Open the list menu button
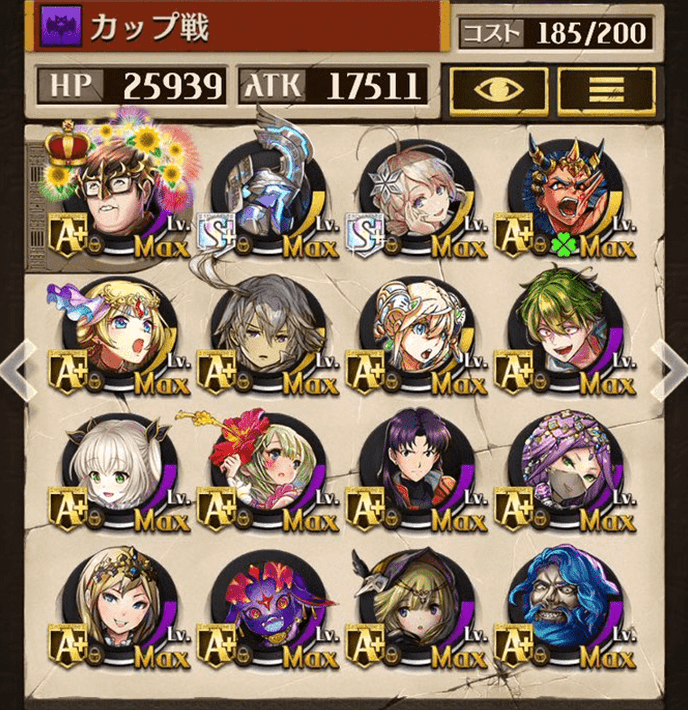 coord(599,88)
